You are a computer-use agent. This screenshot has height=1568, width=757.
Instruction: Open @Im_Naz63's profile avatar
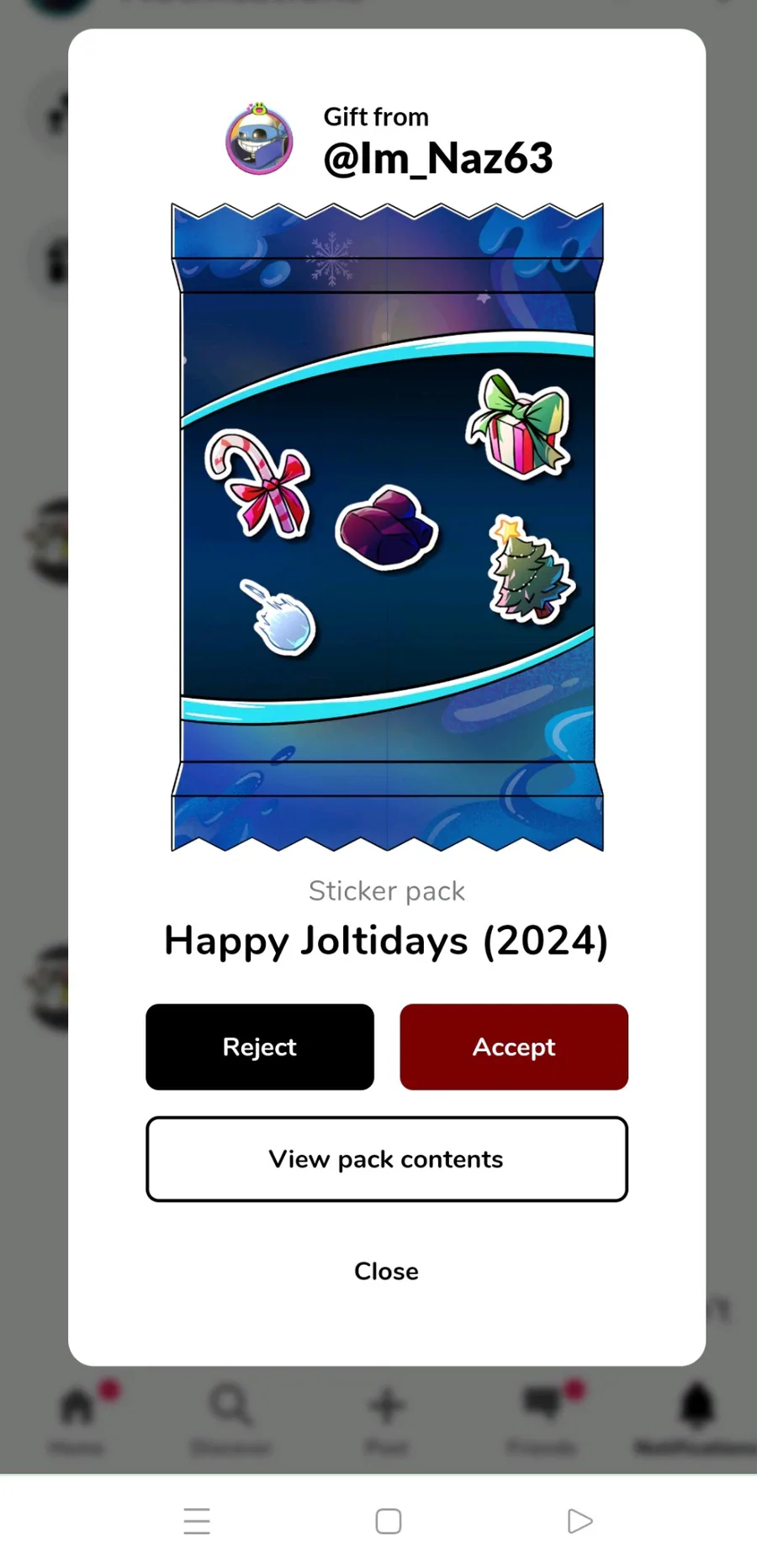click(259, 139)
